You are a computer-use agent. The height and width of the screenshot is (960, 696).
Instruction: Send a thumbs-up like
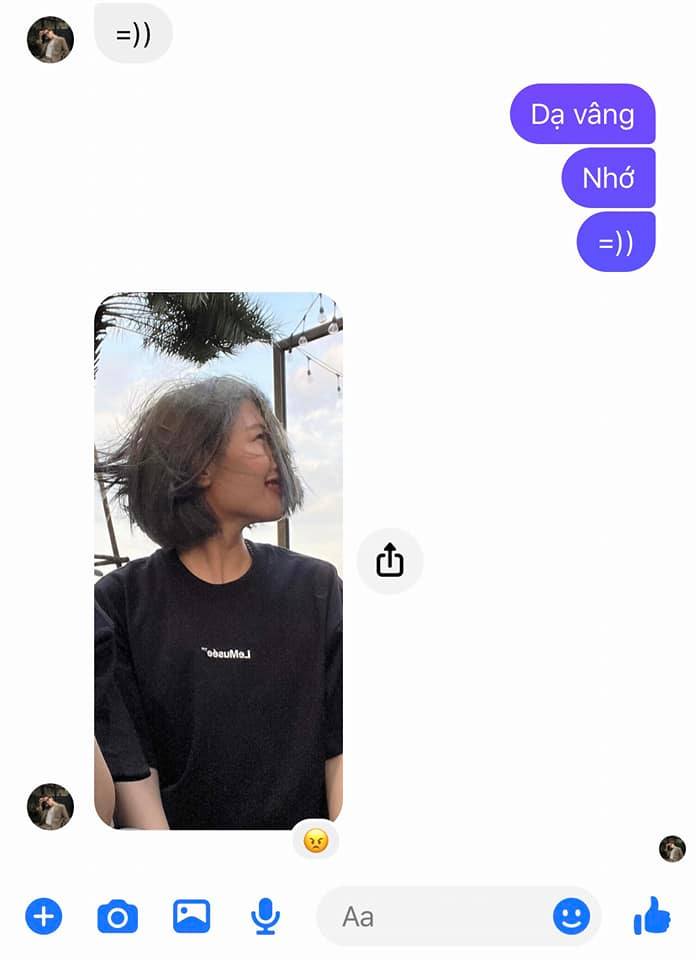click(652, 915)
